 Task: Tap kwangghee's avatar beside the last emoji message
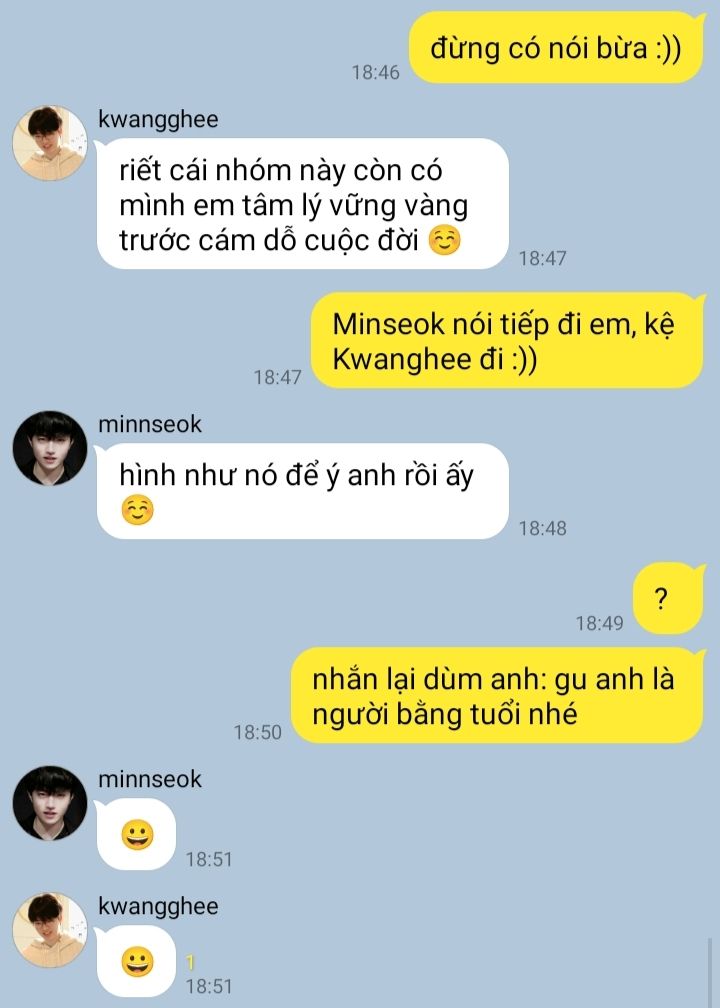(50, 930)
